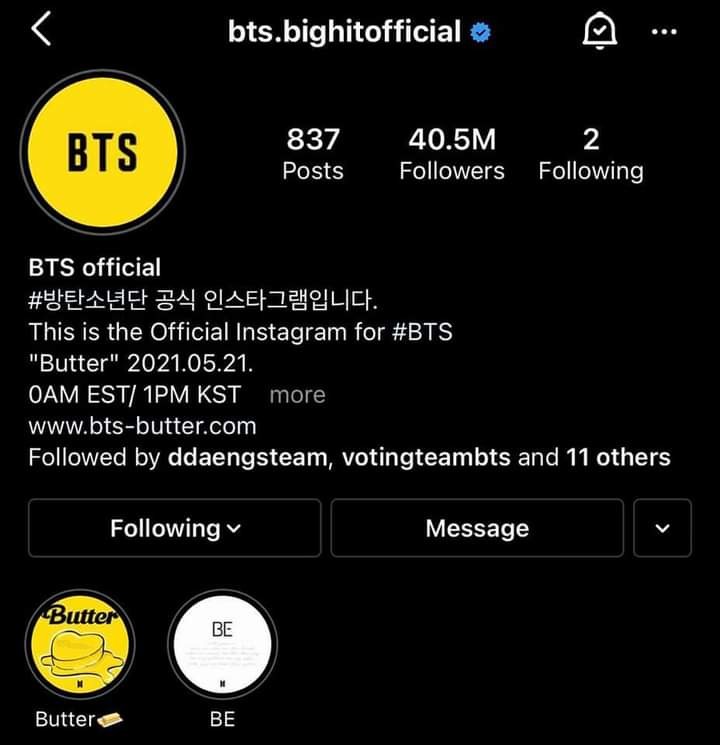Screen dimensions: 720x745
Task: Open the www.bts-butter.com link
Action: [x=142, y=426]
